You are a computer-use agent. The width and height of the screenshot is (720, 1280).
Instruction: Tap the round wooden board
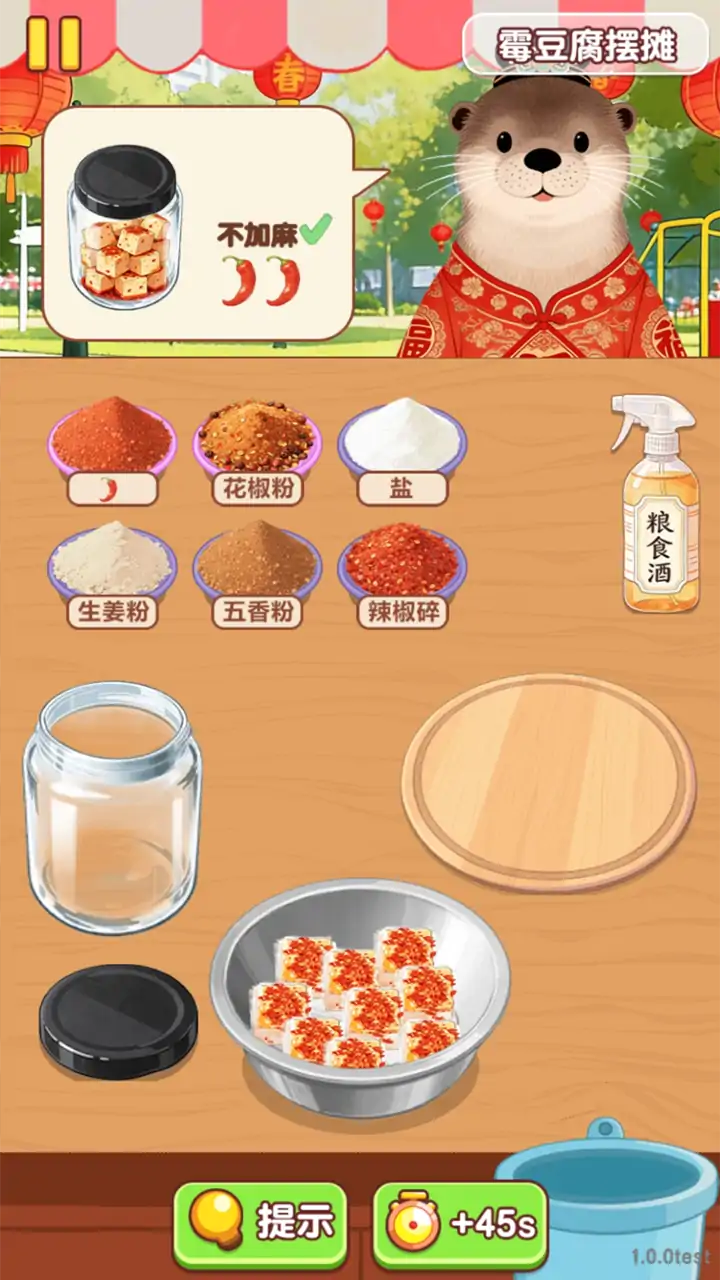pos(548,780)
